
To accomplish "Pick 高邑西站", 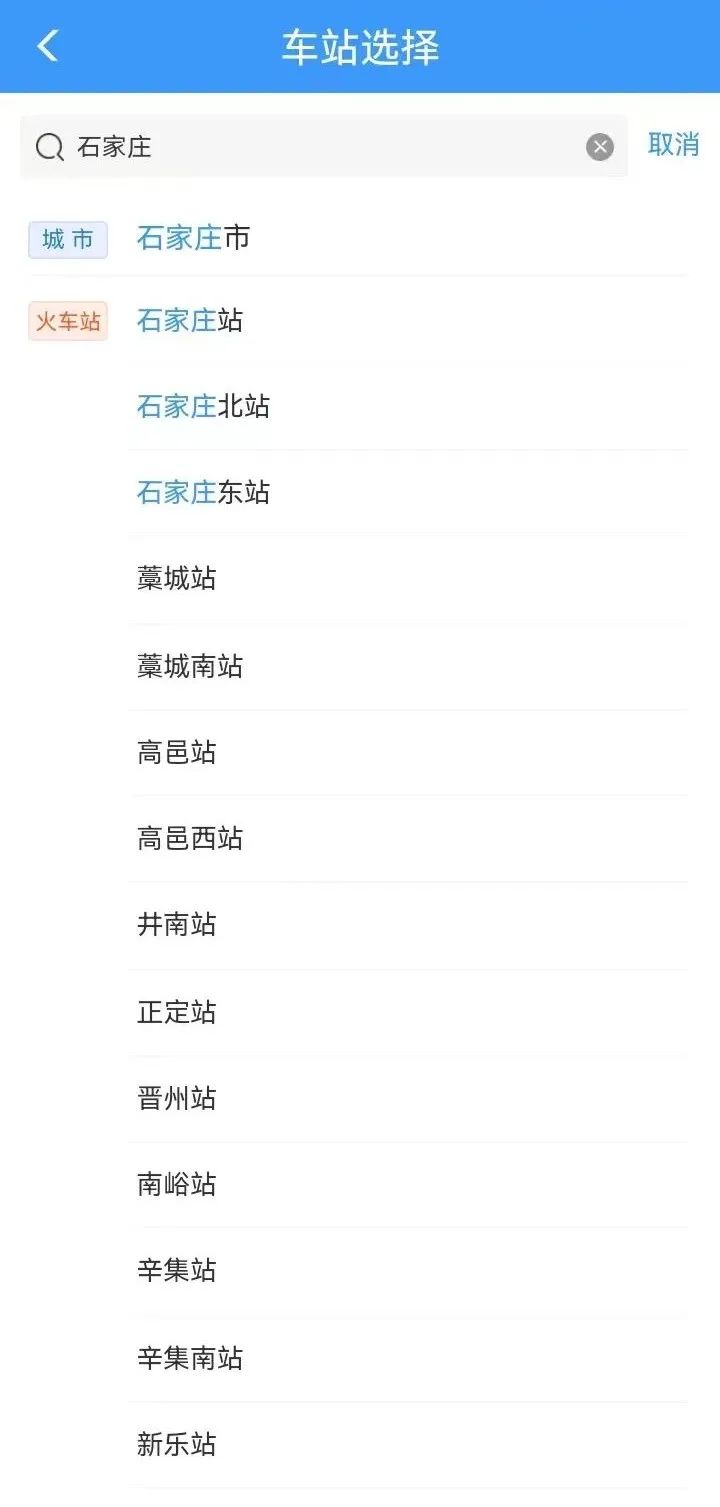I will [190, 838].
